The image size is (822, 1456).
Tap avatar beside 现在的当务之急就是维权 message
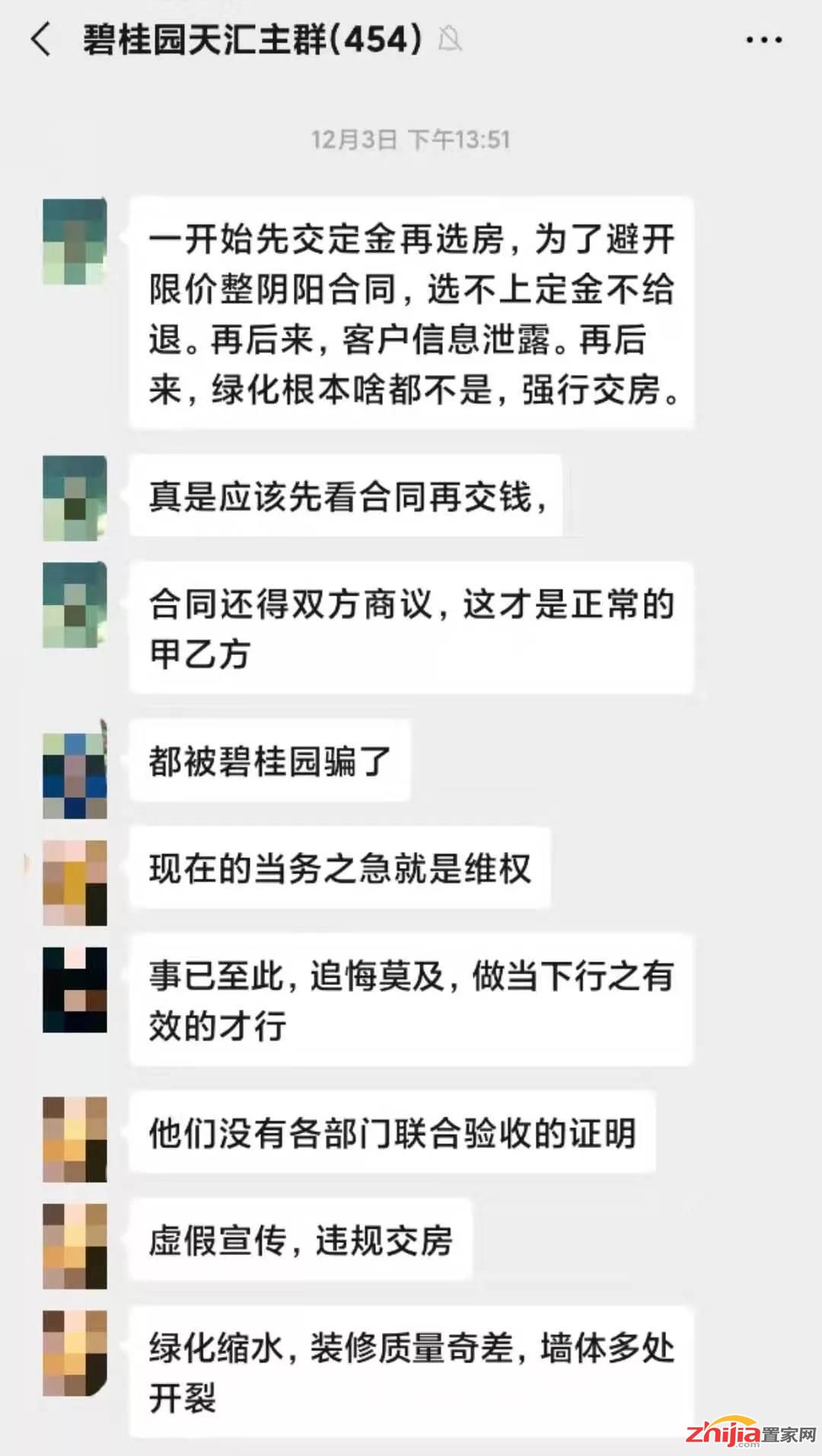click(x=75, y=882)
